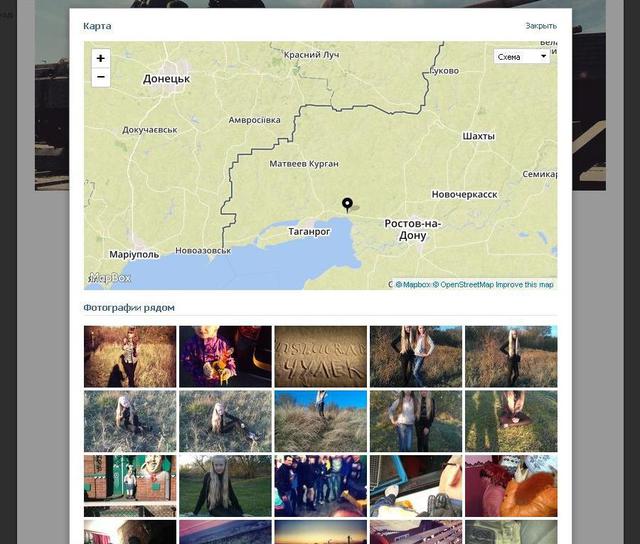Open photo of grassy hill under blue sky

click(320, 421)
